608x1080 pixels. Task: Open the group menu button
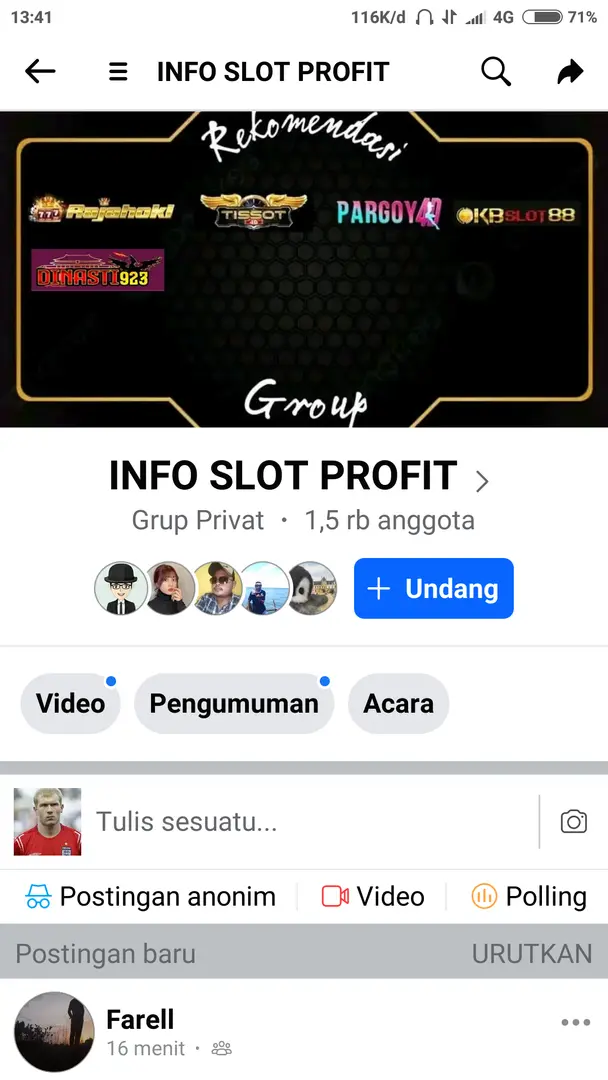pos(118,72)
